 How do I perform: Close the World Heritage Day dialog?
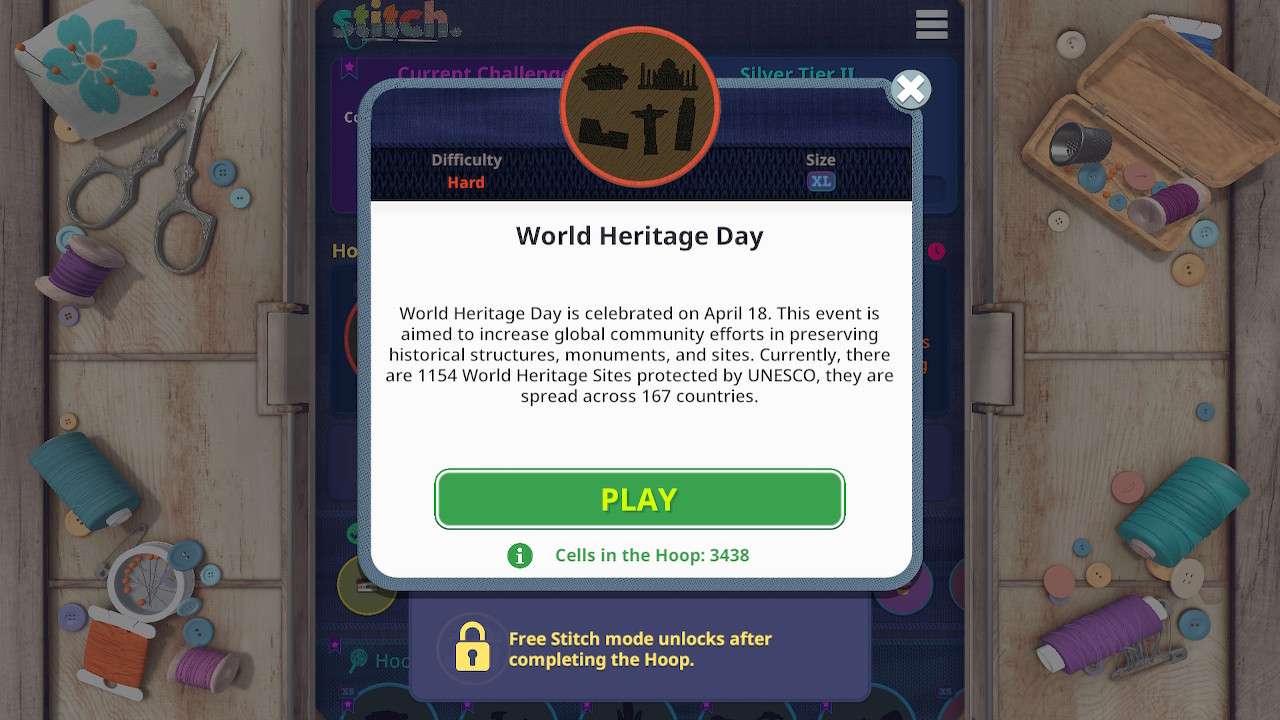pyautogui.click(x=910, y=90)
